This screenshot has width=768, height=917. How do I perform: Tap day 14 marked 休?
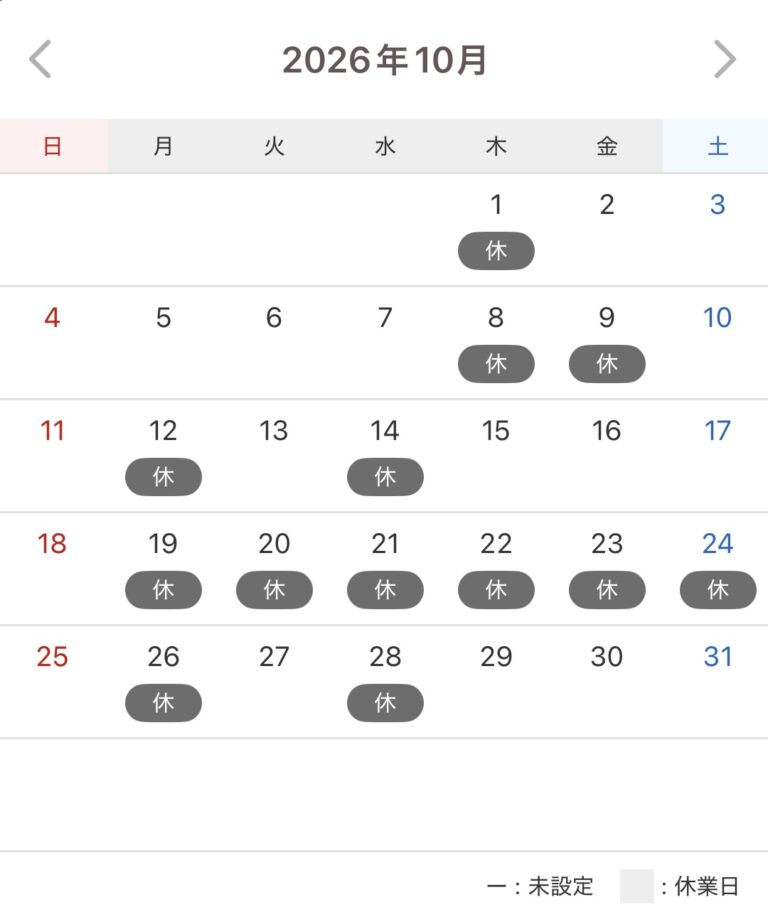pos(385,456)
